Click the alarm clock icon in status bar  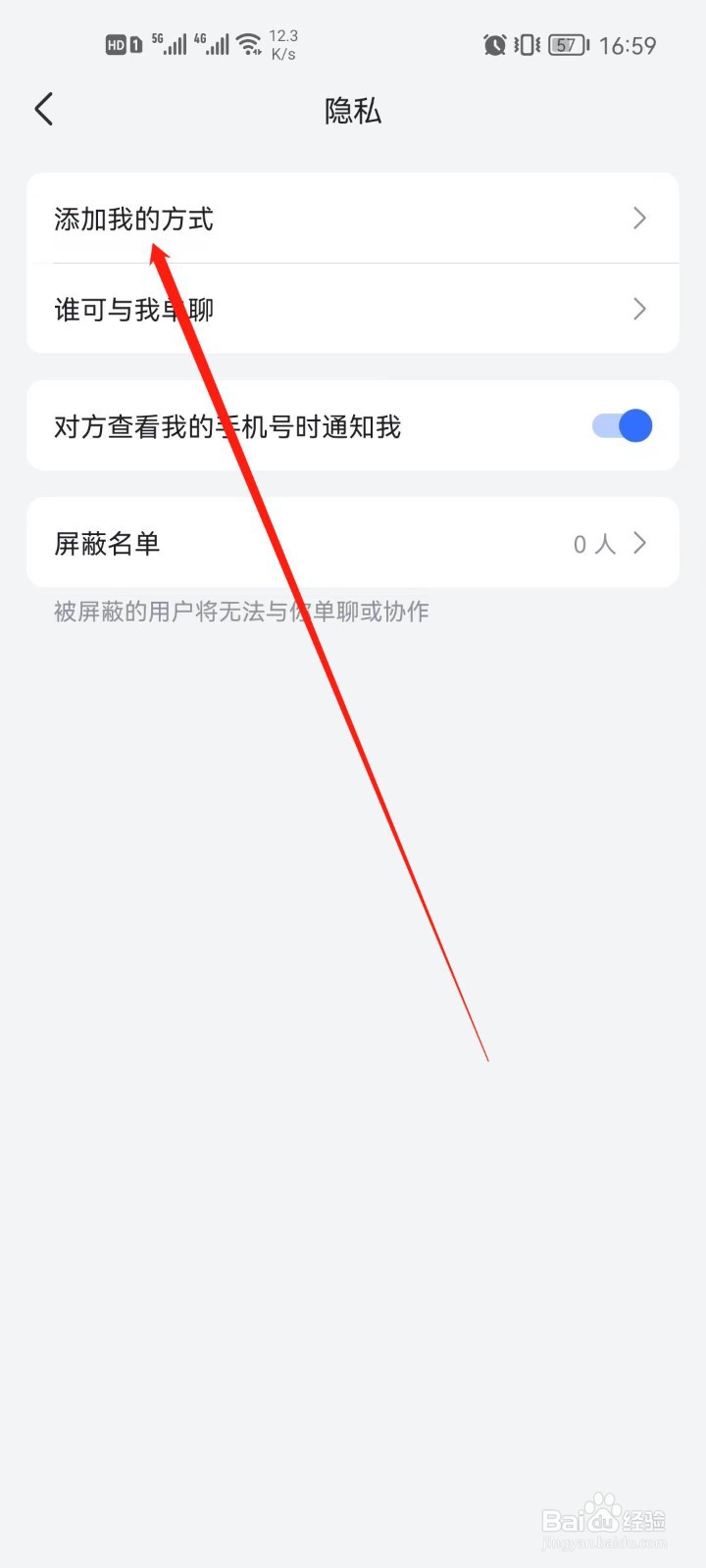tap(496, 45)
